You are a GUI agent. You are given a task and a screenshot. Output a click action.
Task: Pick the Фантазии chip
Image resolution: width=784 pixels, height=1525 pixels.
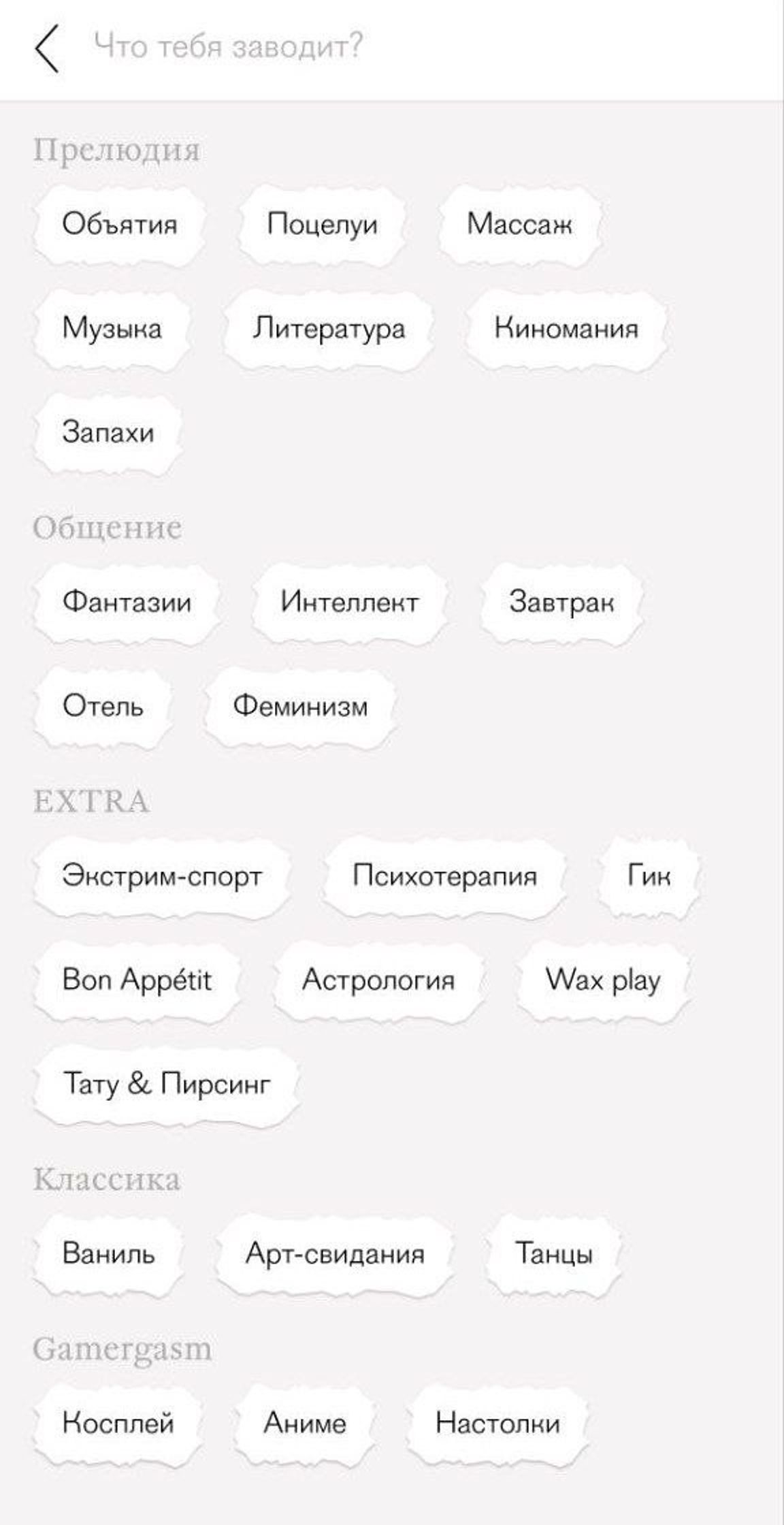(x=127, y=603)
